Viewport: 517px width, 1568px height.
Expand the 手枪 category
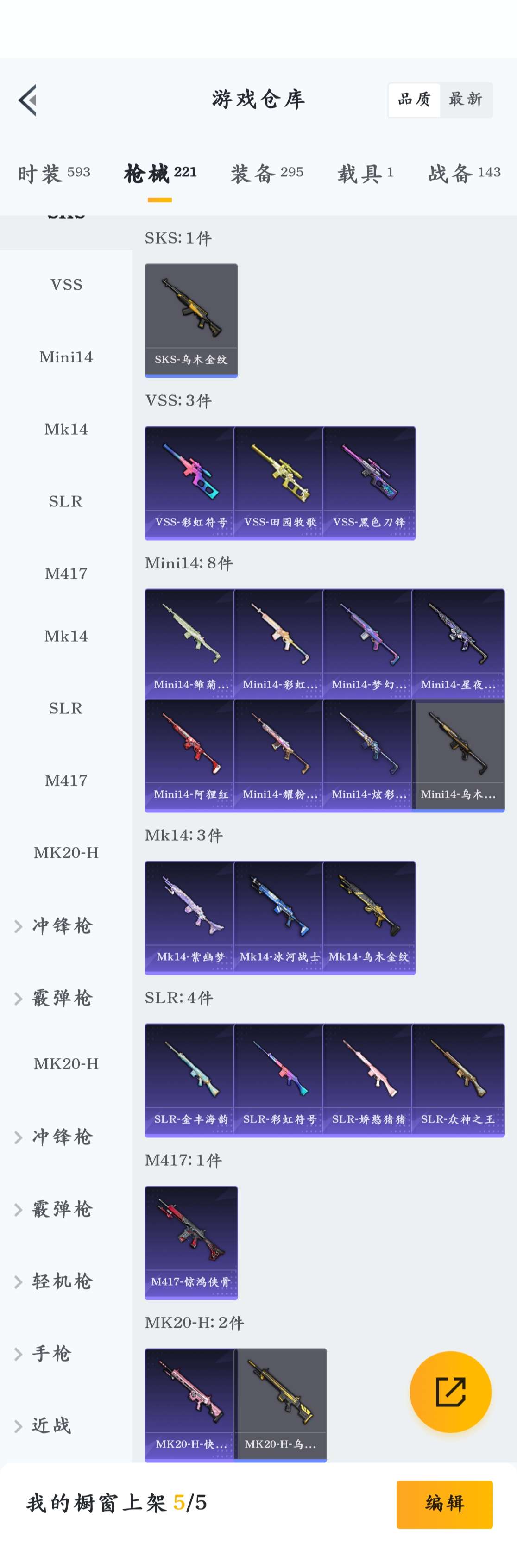coord(52,1353)
